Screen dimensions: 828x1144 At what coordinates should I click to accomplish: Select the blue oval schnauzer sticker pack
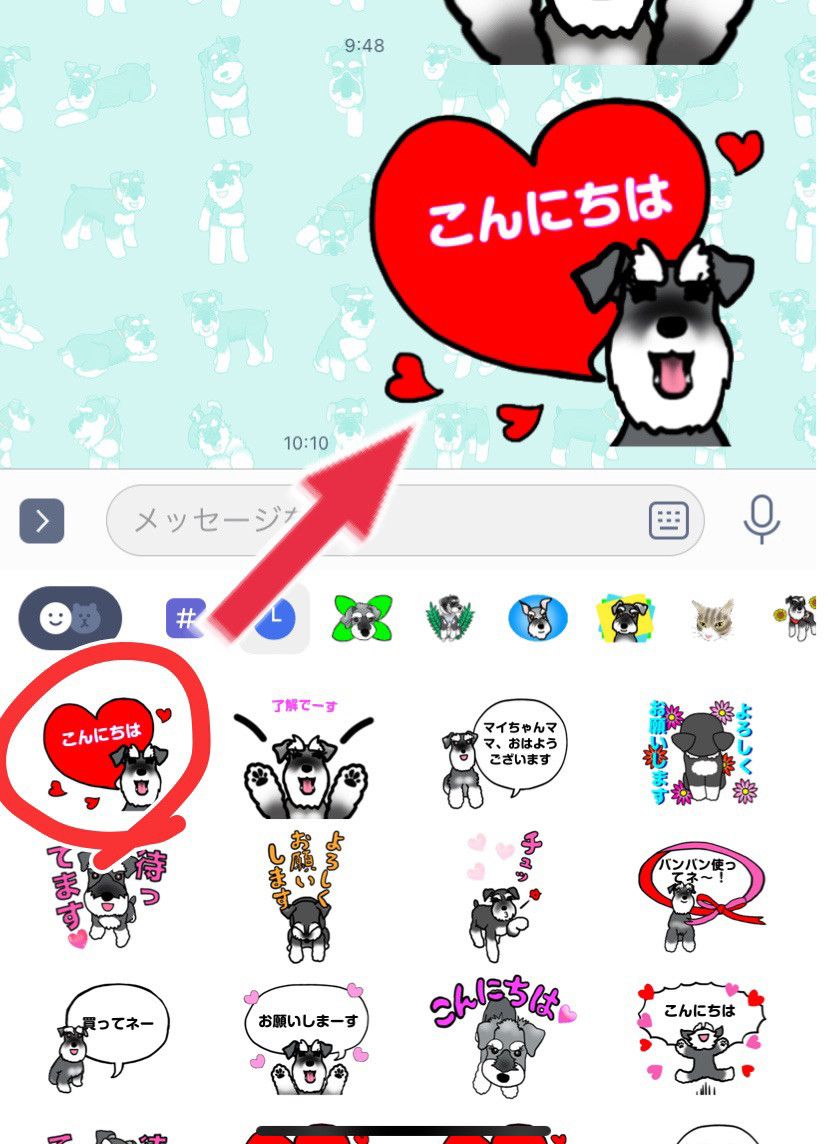(538, 619)
